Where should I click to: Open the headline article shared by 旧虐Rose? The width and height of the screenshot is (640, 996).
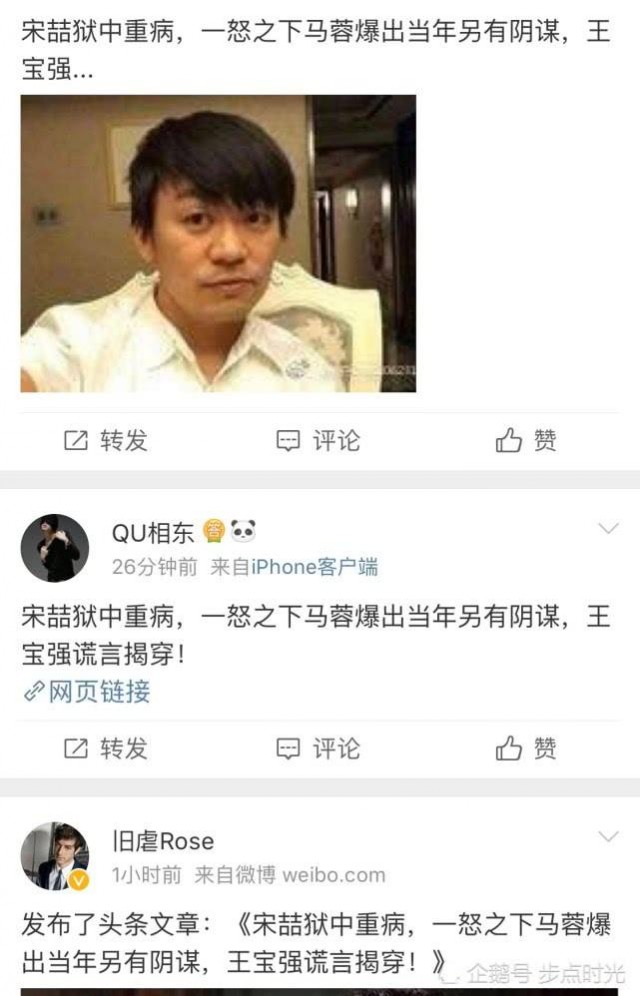point(330,943)
